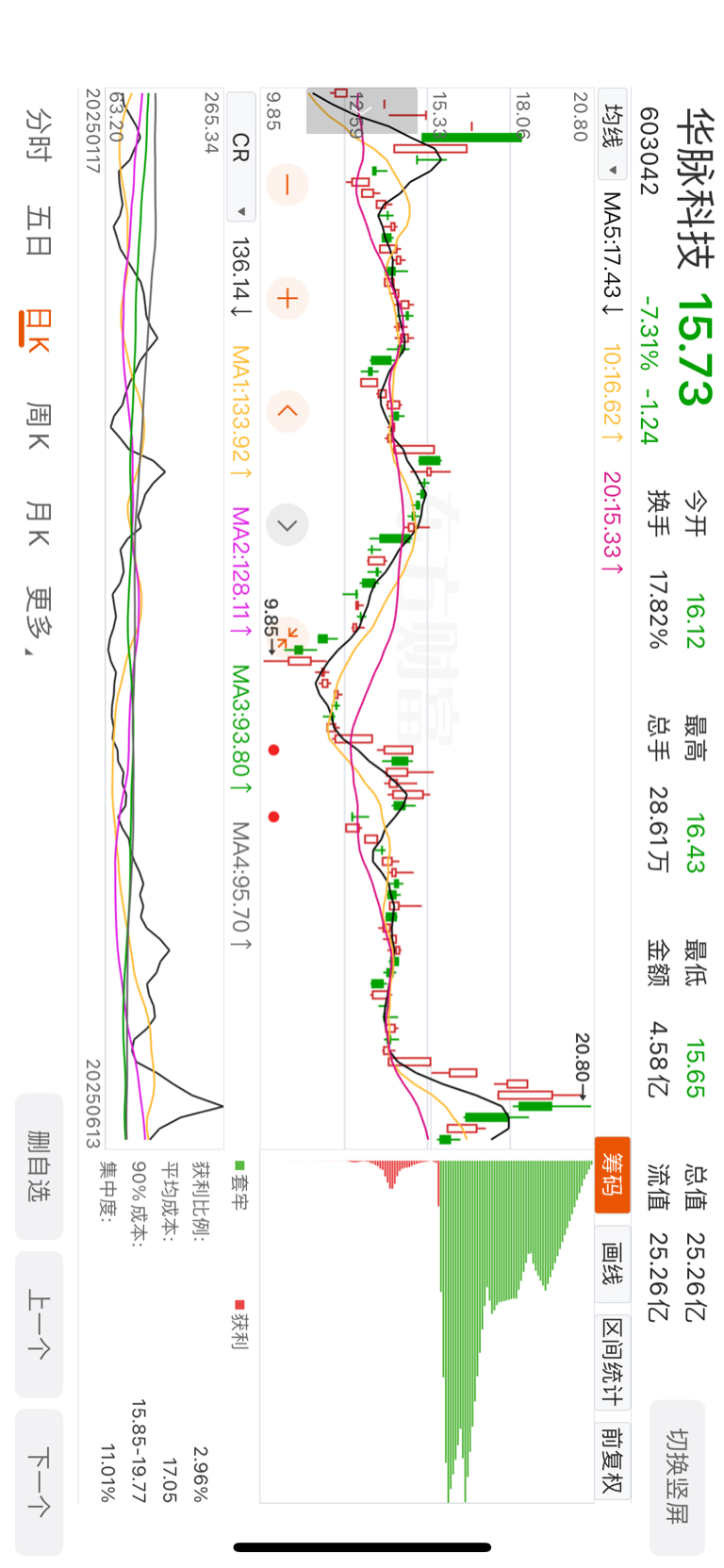The image size is (724, 1568).
Task: Zoom out the chart with minus button
Action: (x=288, y=185)
